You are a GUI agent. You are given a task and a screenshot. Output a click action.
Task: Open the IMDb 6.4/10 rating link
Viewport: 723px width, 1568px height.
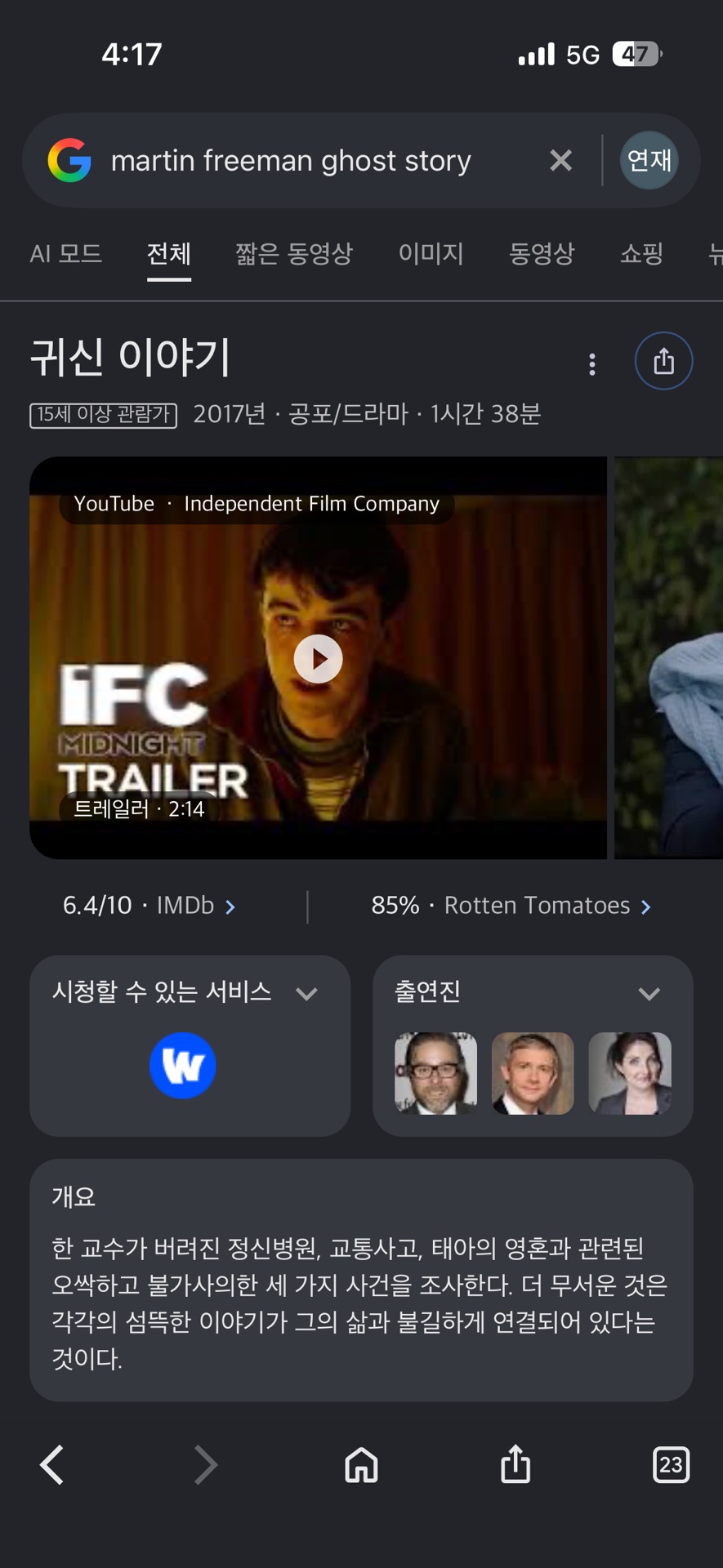[x=150, y=906]
